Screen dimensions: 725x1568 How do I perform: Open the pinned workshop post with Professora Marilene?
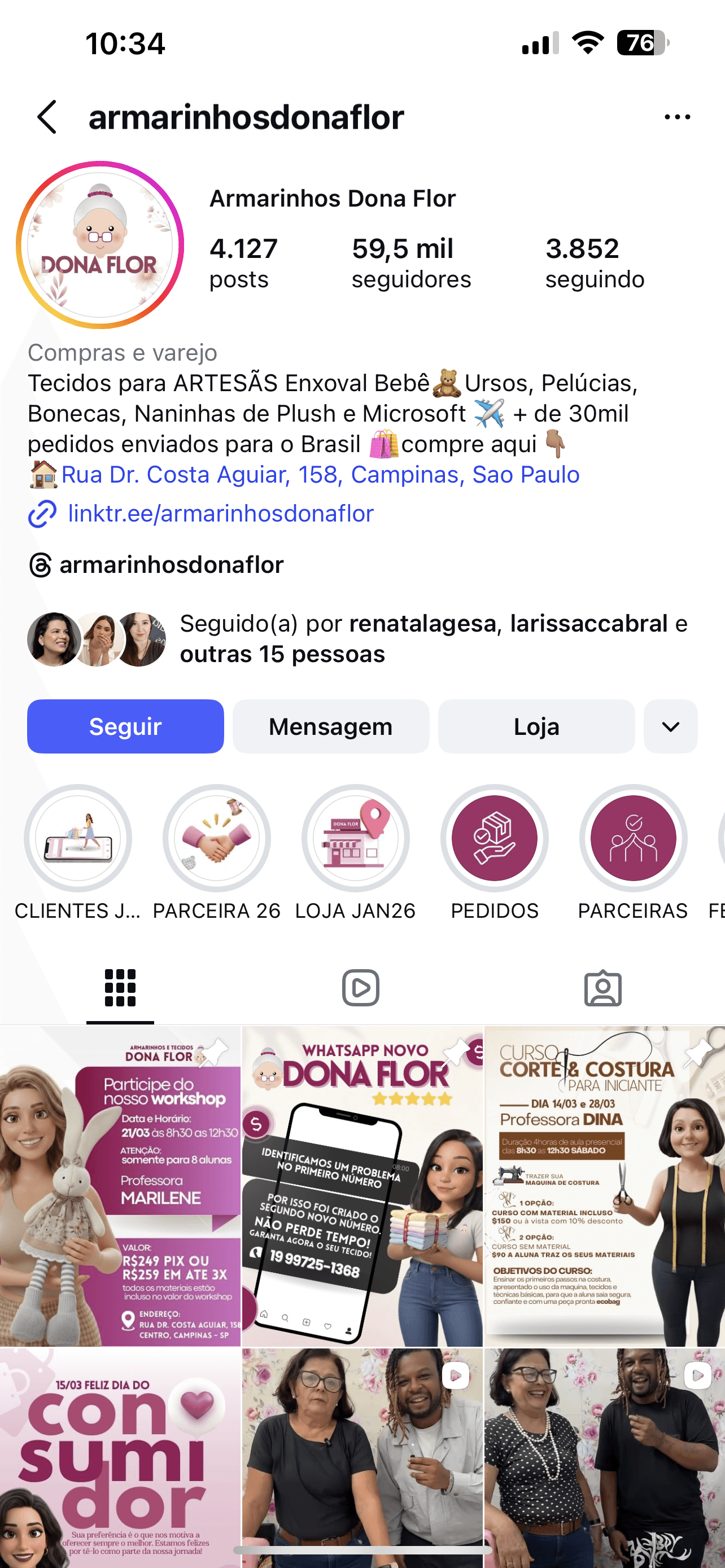click(120, 1185)
